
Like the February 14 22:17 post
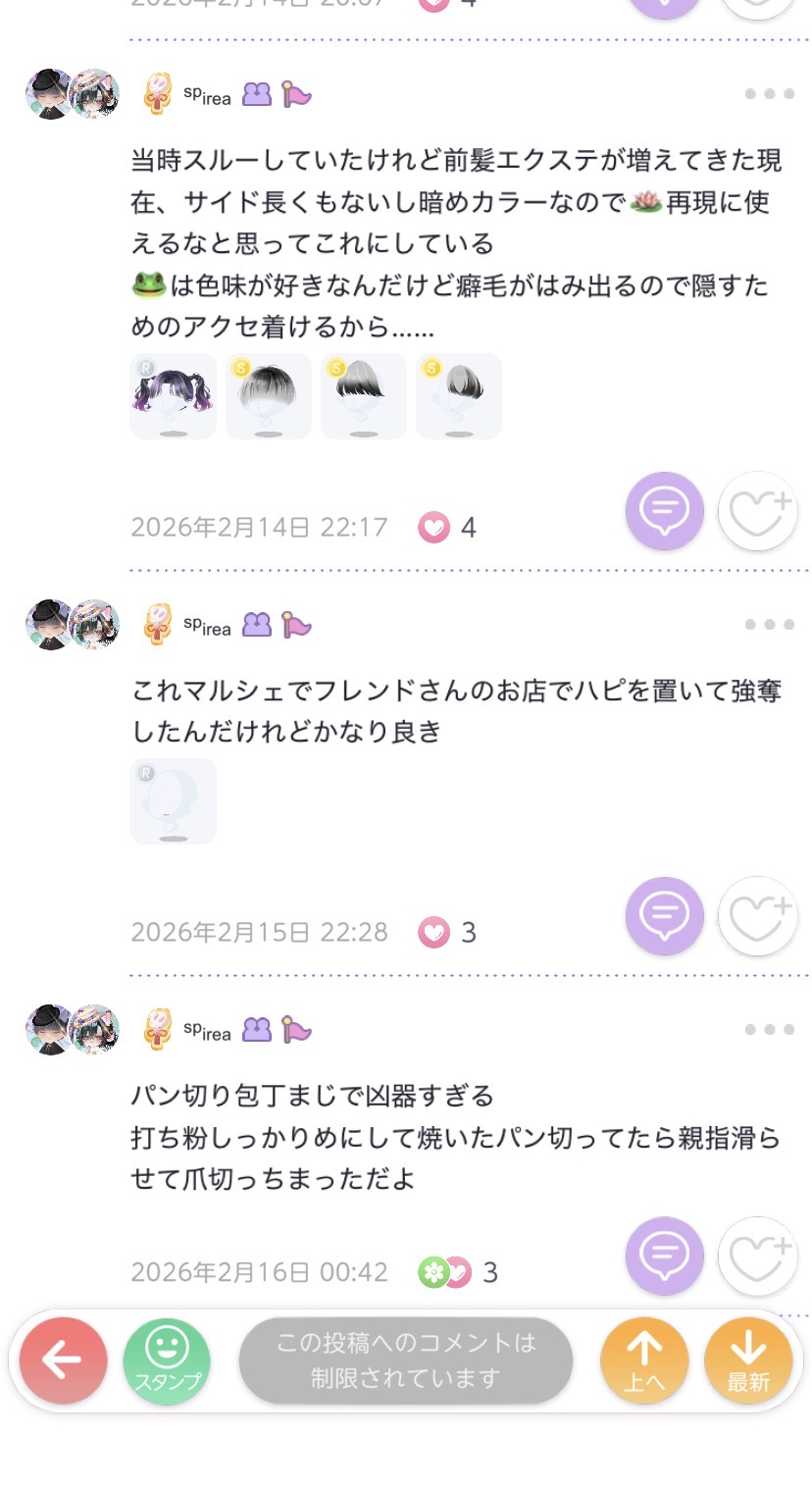pyautogui.click(x=757, y=511)
